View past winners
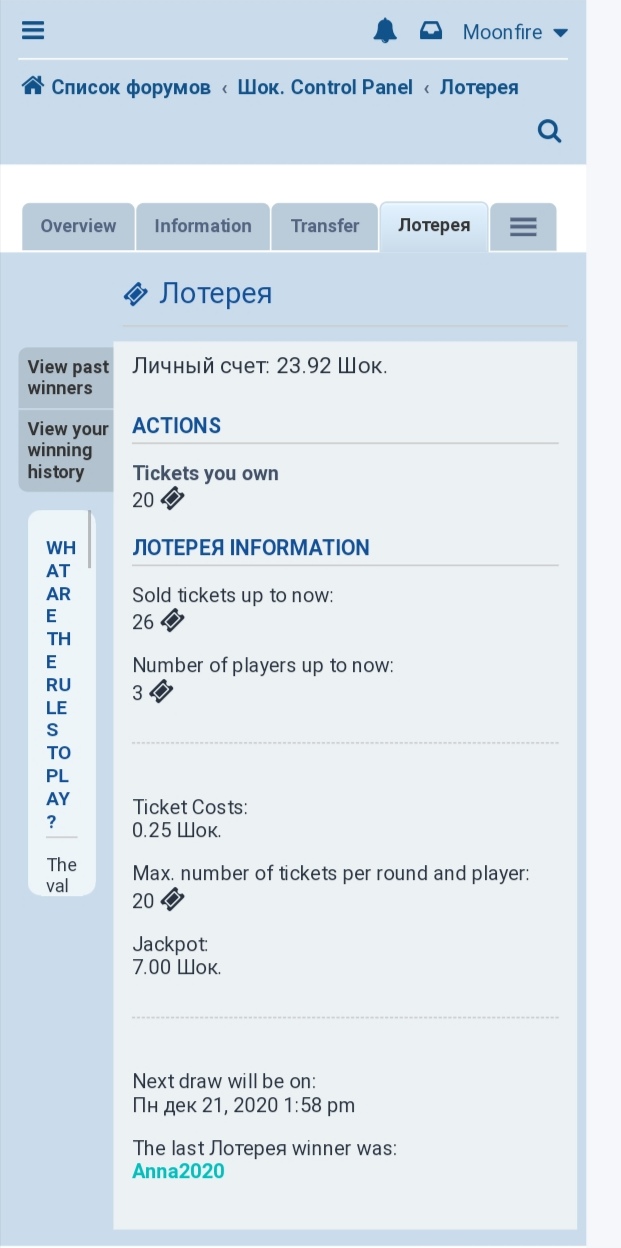The image size is (621, 1248). (67, 378)
